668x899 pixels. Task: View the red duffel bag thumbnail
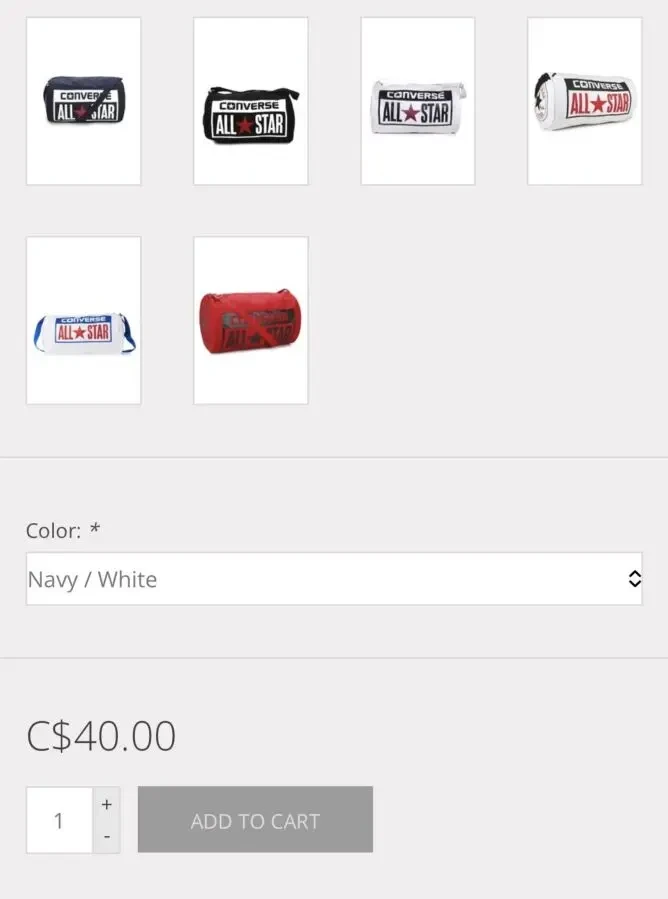[251, 320]
